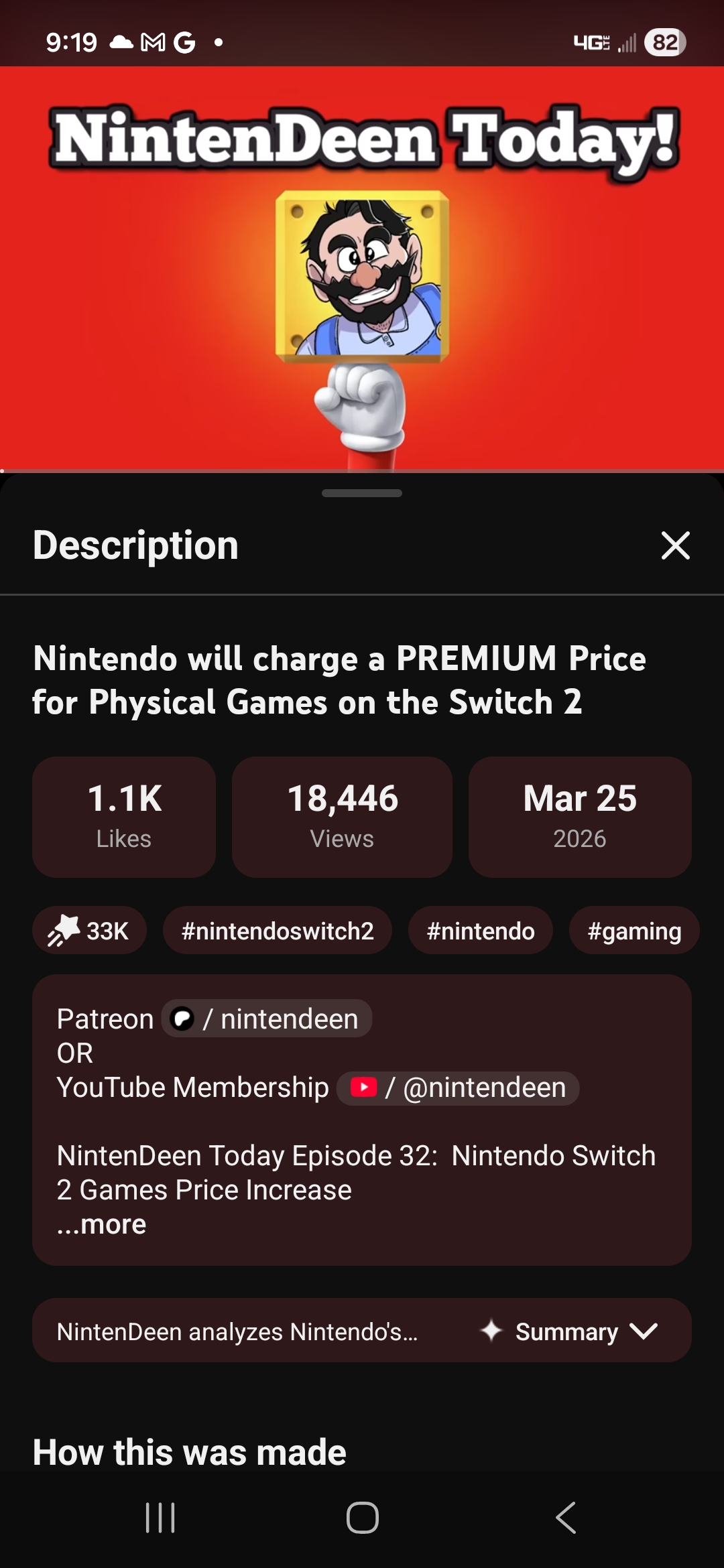The height and width of the screenshot is (1568, 724).
Task: Tap the video player area
Action: (x=362, y=268)
